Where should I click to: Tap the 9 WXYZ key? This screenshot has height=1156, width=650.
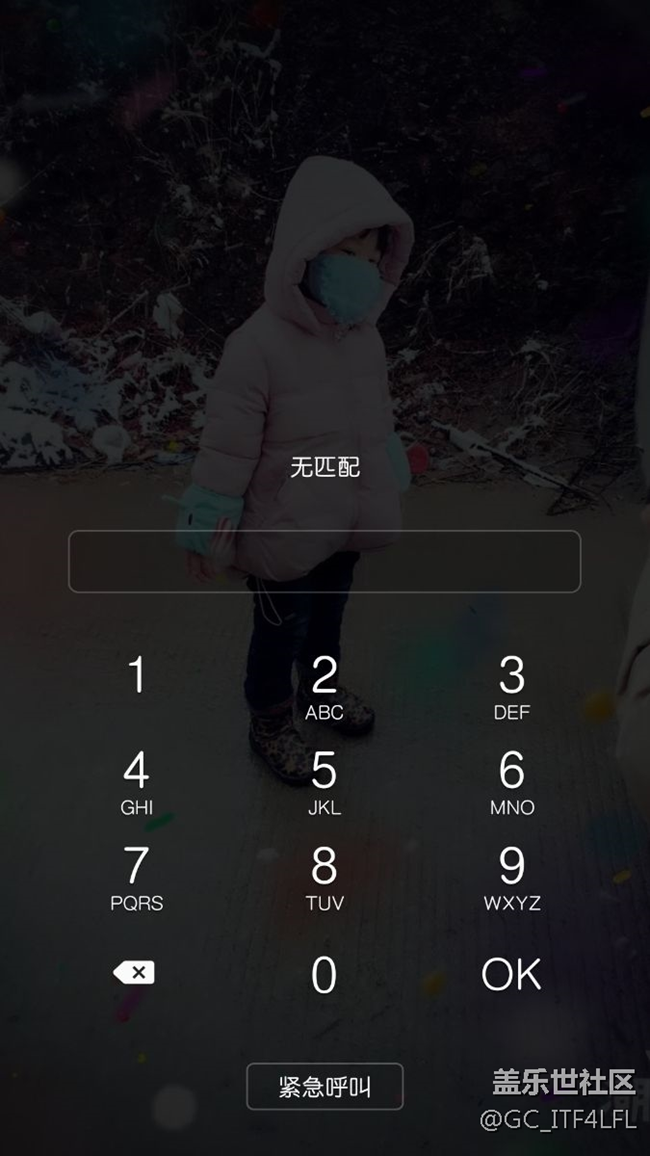click(511, 877)
